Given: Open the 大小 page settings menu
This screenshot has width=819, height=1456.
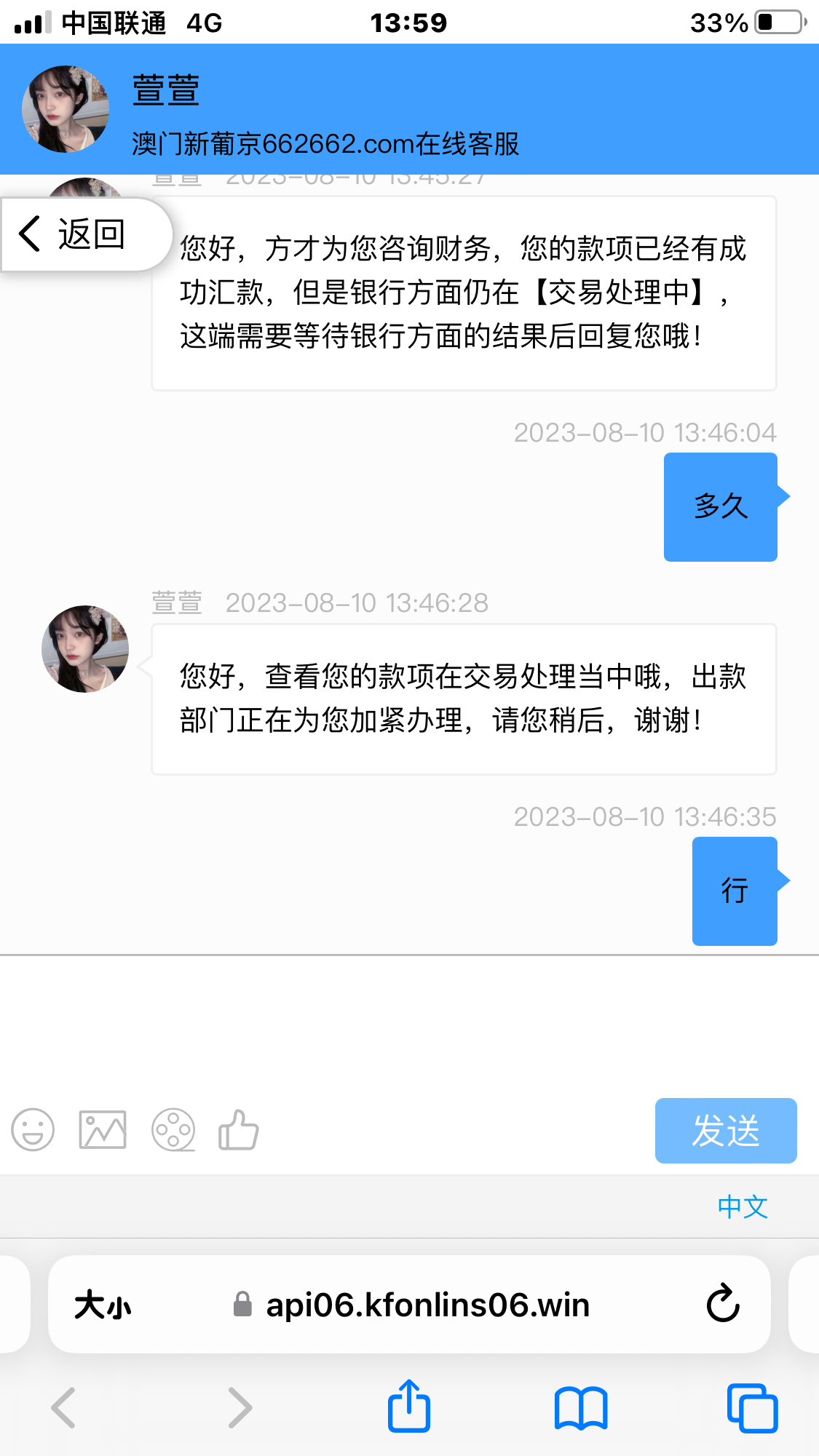Looking at the screenshot, I should pos(103,1305).
